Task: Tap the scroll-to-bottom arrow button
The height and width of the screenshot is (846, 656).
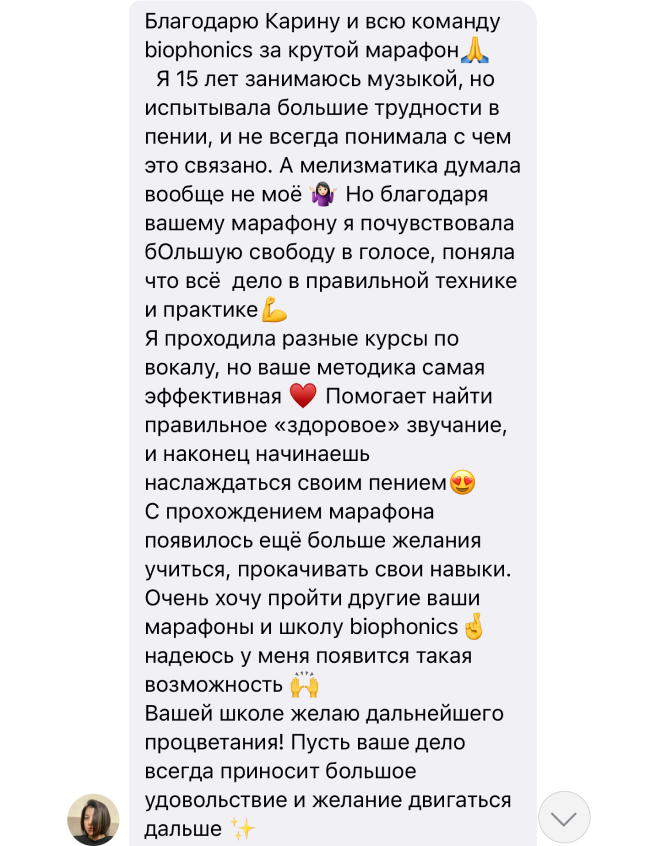Action: coord(564,817)
